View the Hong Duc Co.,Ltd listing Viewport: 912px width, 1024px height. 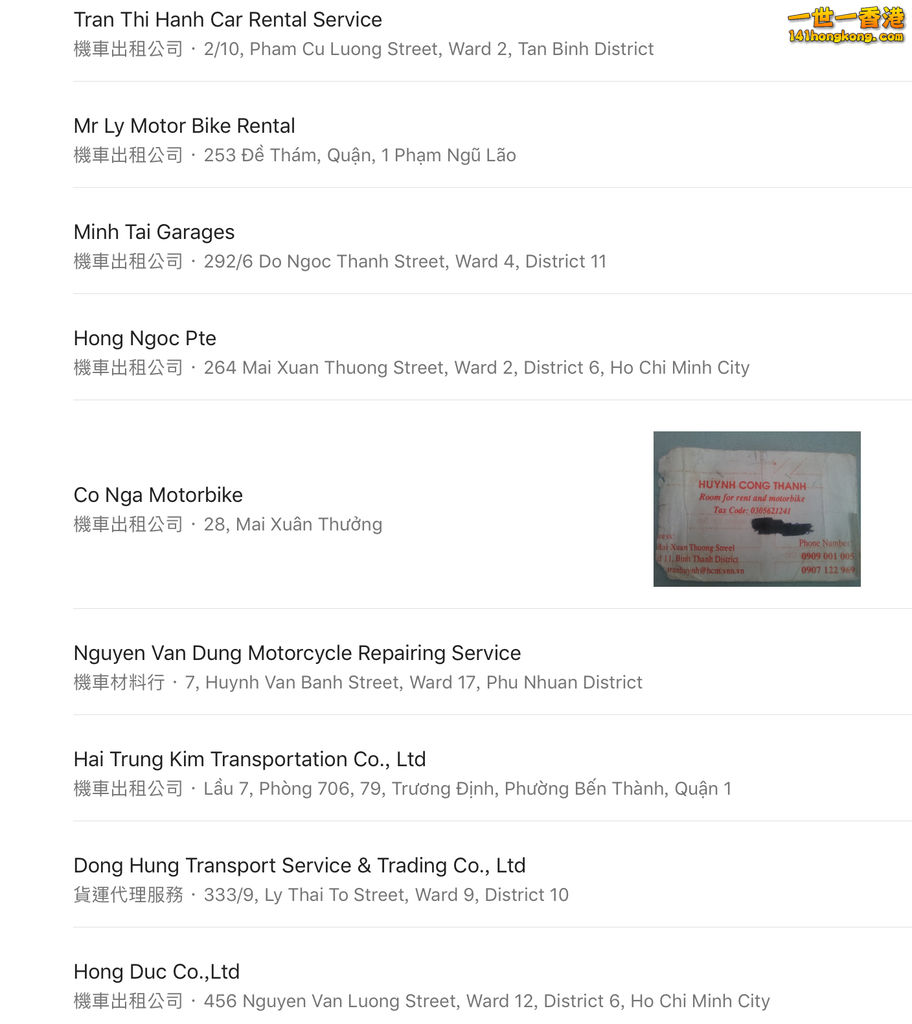[x=157, y=971]
